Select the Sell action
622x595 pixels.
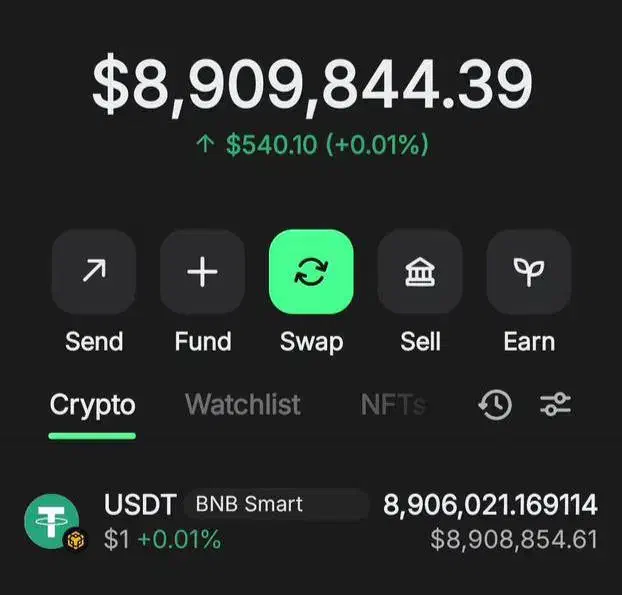click(x=420, y=272)
